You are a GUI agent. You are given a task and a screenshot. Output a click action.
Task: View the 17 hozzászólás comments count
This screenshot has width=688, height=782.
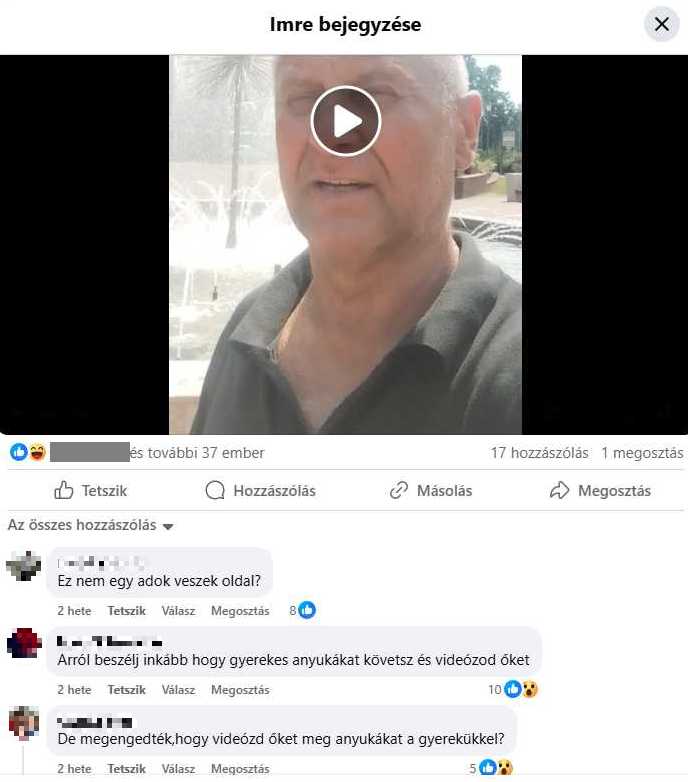pyautogui.click(x=539, y=453)
